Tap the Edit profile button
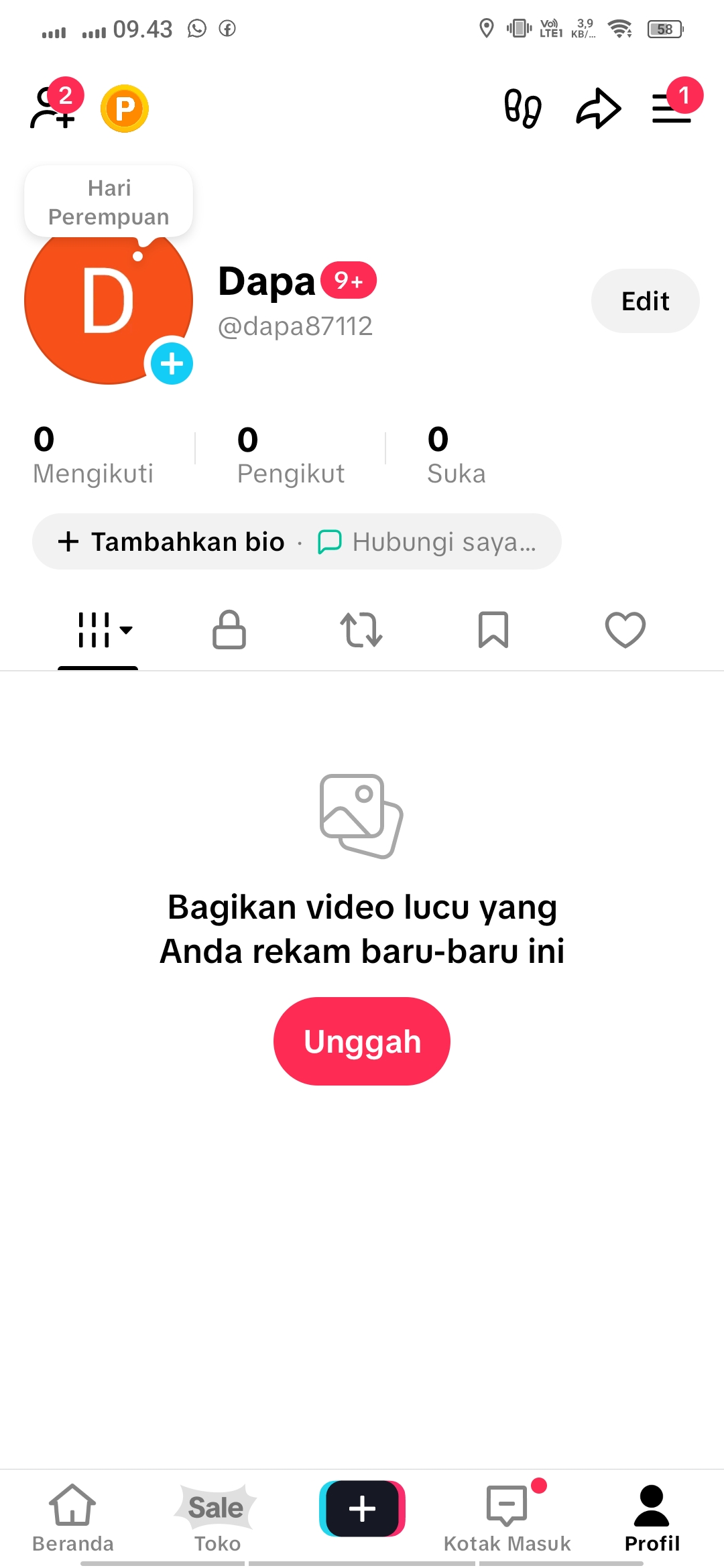Screen dimensions: 724x1568 point(645,302)
